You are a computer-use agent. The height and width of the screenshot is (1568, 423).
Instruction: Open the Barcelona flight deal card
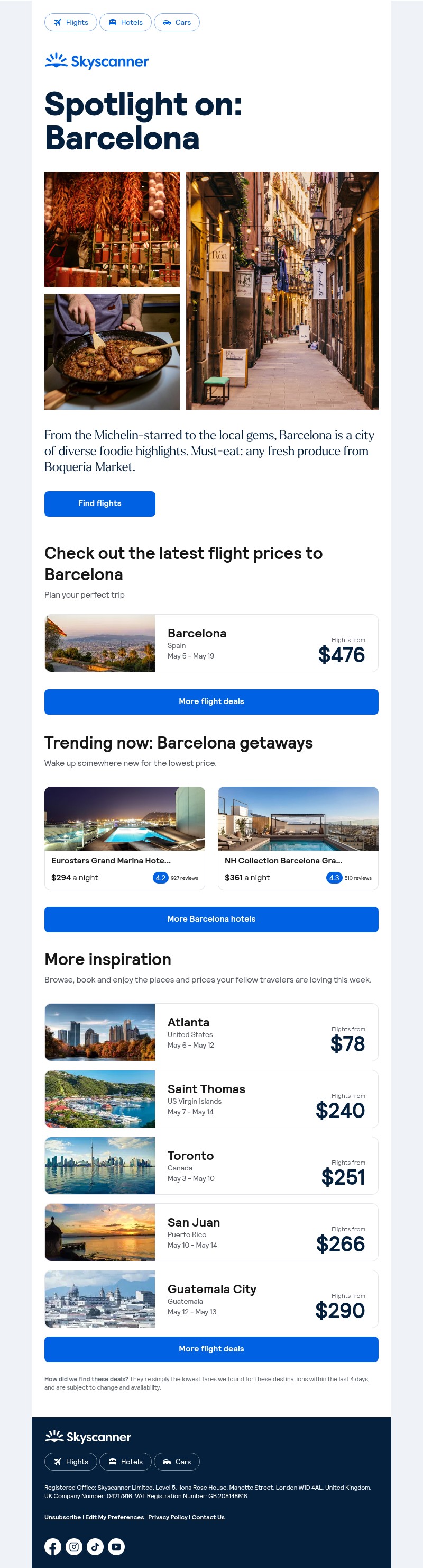point(211,643)
